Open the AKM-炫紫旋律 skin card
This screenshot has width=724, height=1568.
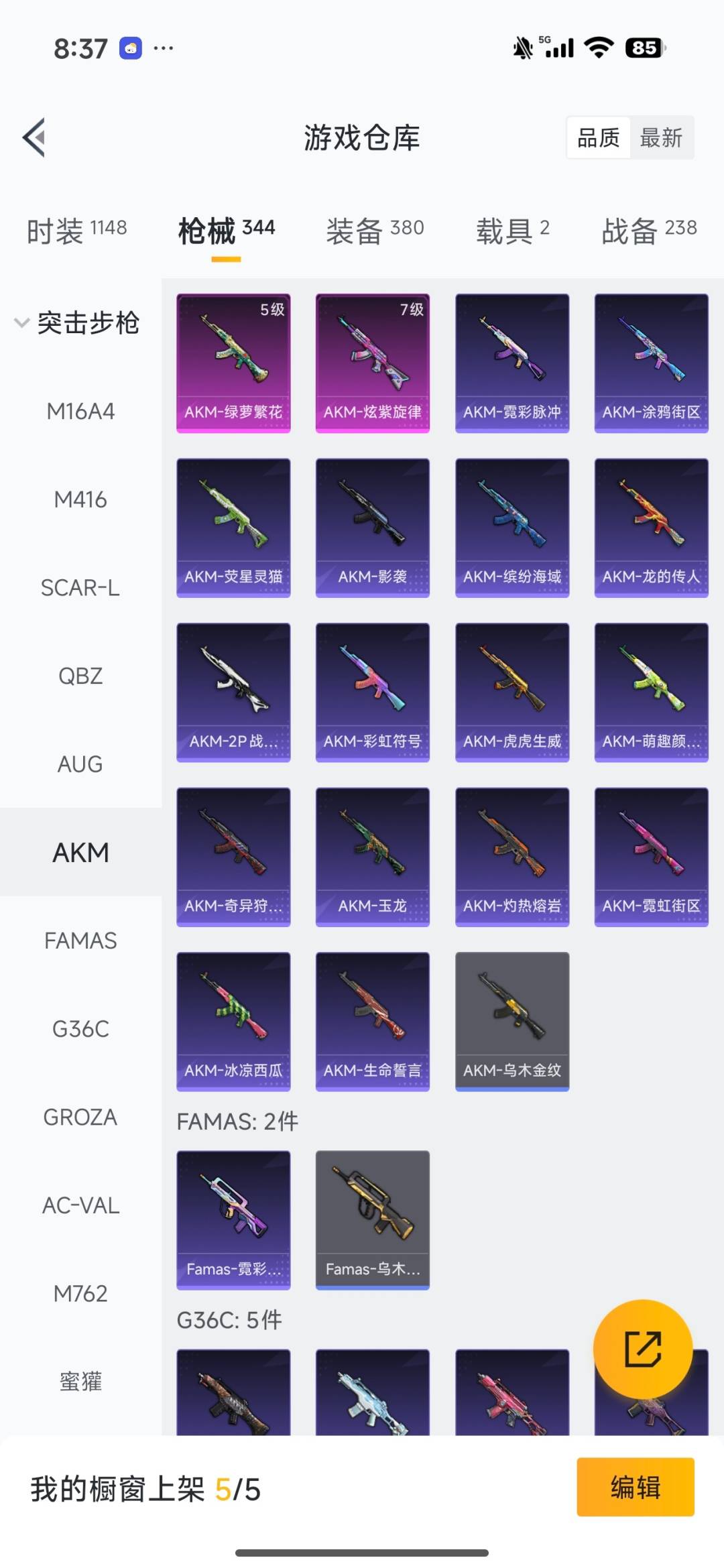pyautogui.click(x=373, y=363)
